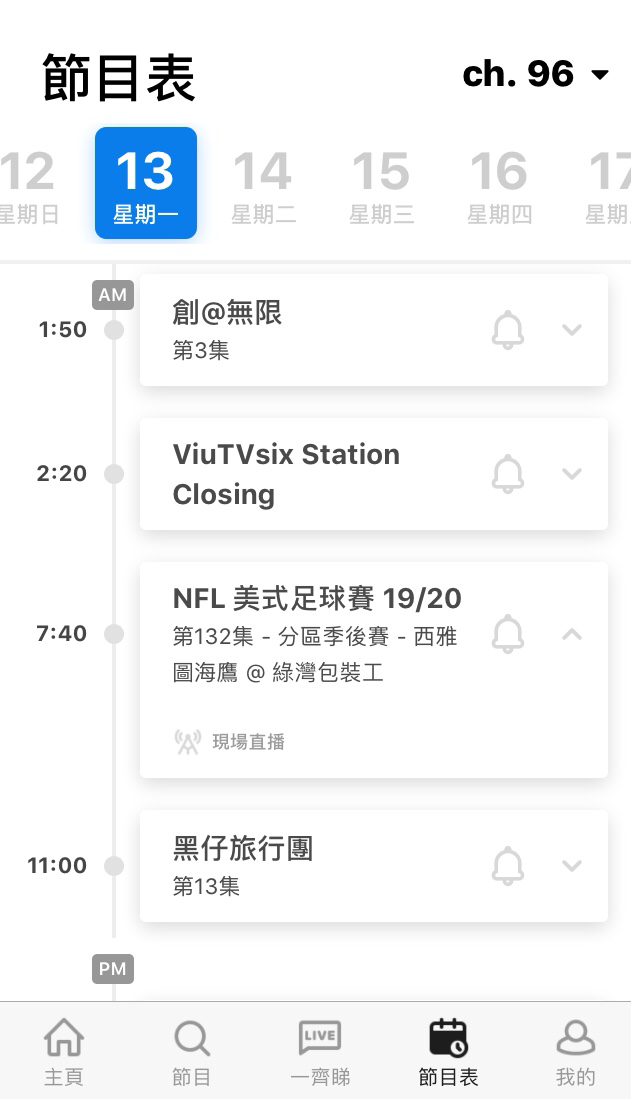Screen dimensions: 631x1099
Task: Go to the 主頁 home tab
Action: pos(64,1051)
